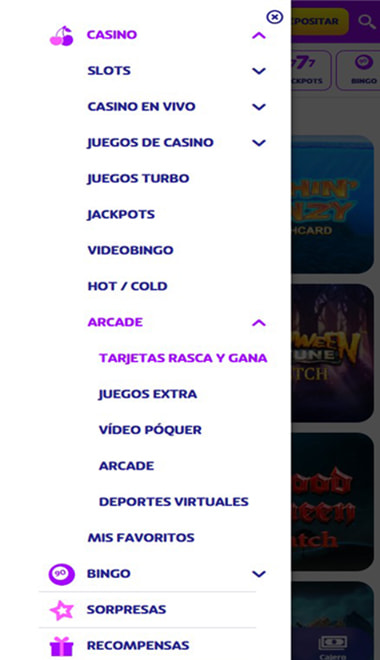Open Recompensas

pos(138,645)
